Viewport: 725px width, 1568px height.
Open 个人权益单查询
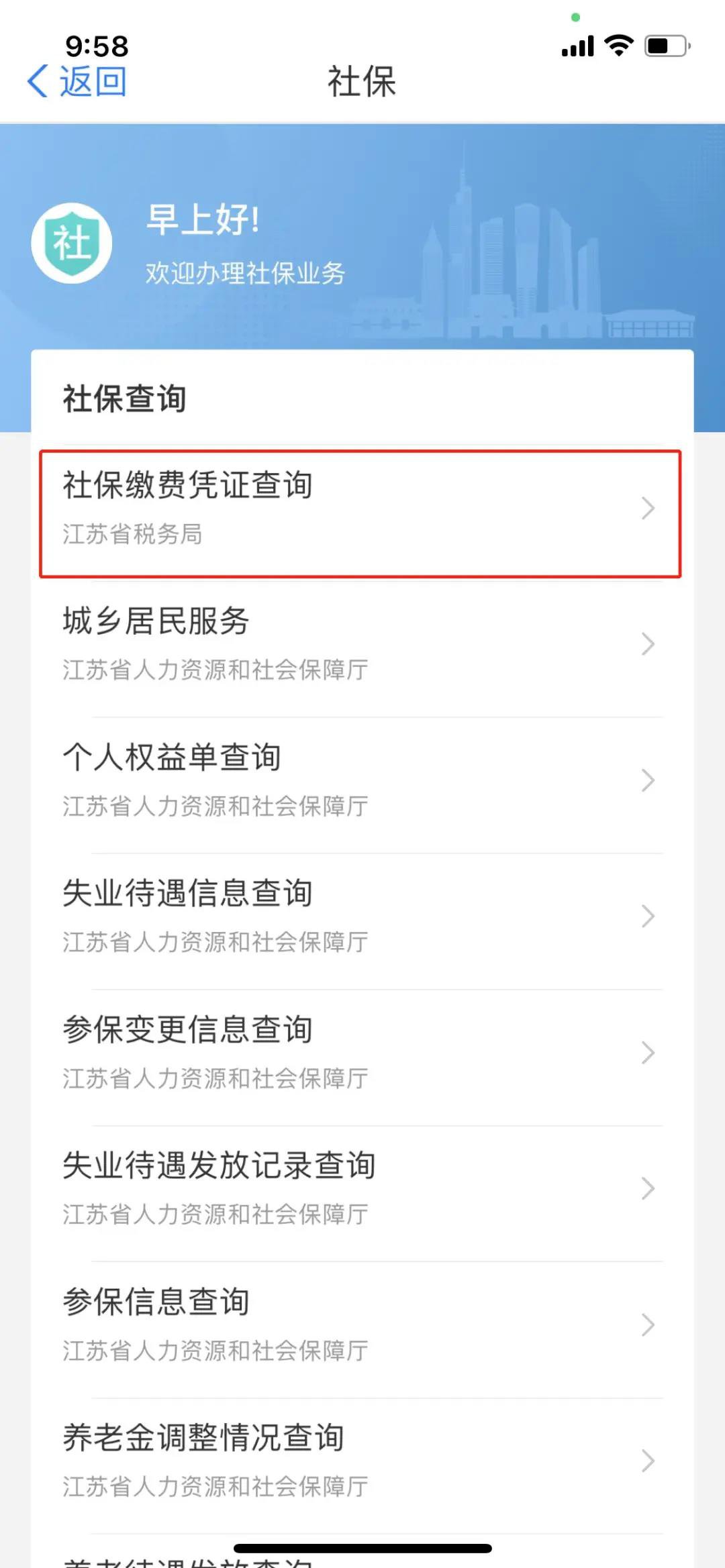click(360, 780)
